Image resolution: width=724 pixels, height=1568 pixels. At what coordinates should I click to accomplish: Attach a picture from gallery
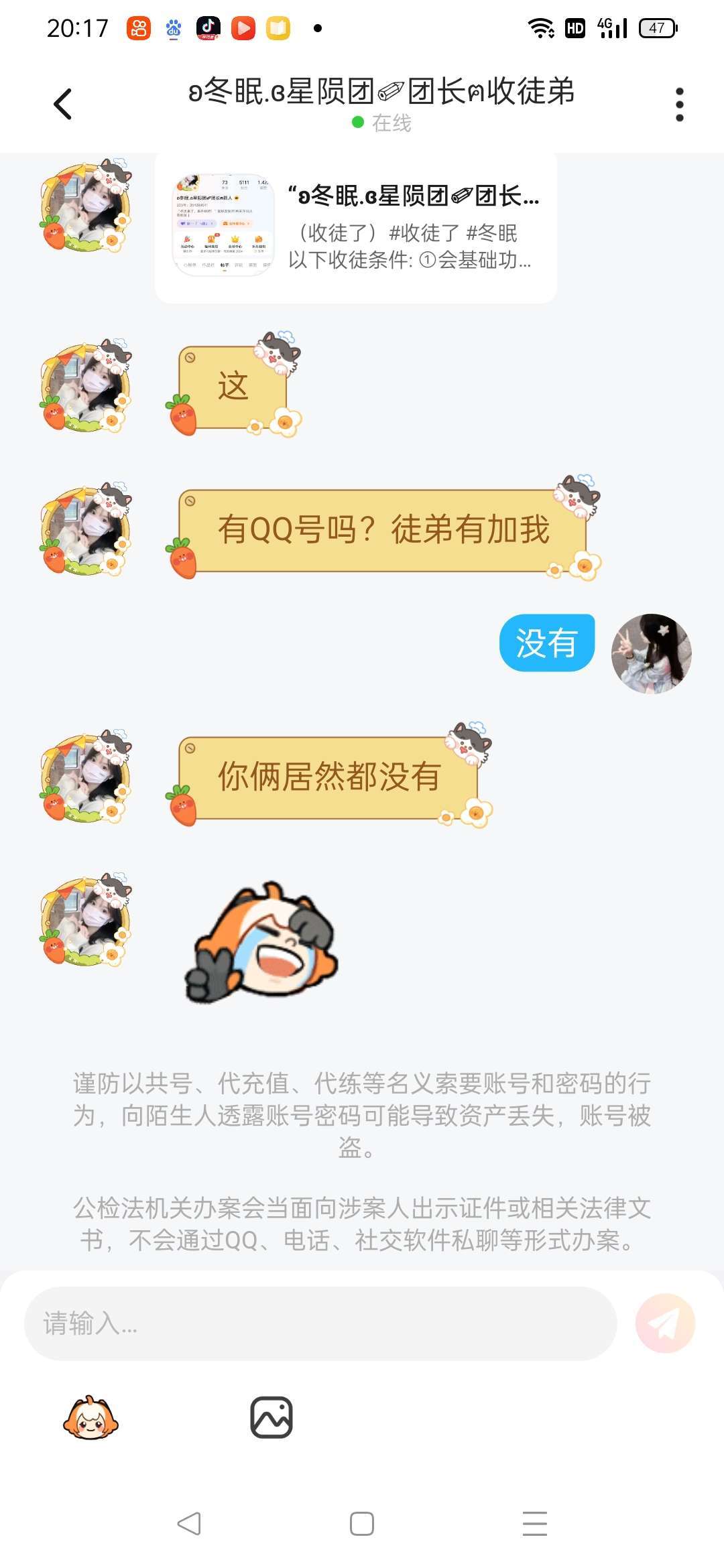click(271, 1417)
